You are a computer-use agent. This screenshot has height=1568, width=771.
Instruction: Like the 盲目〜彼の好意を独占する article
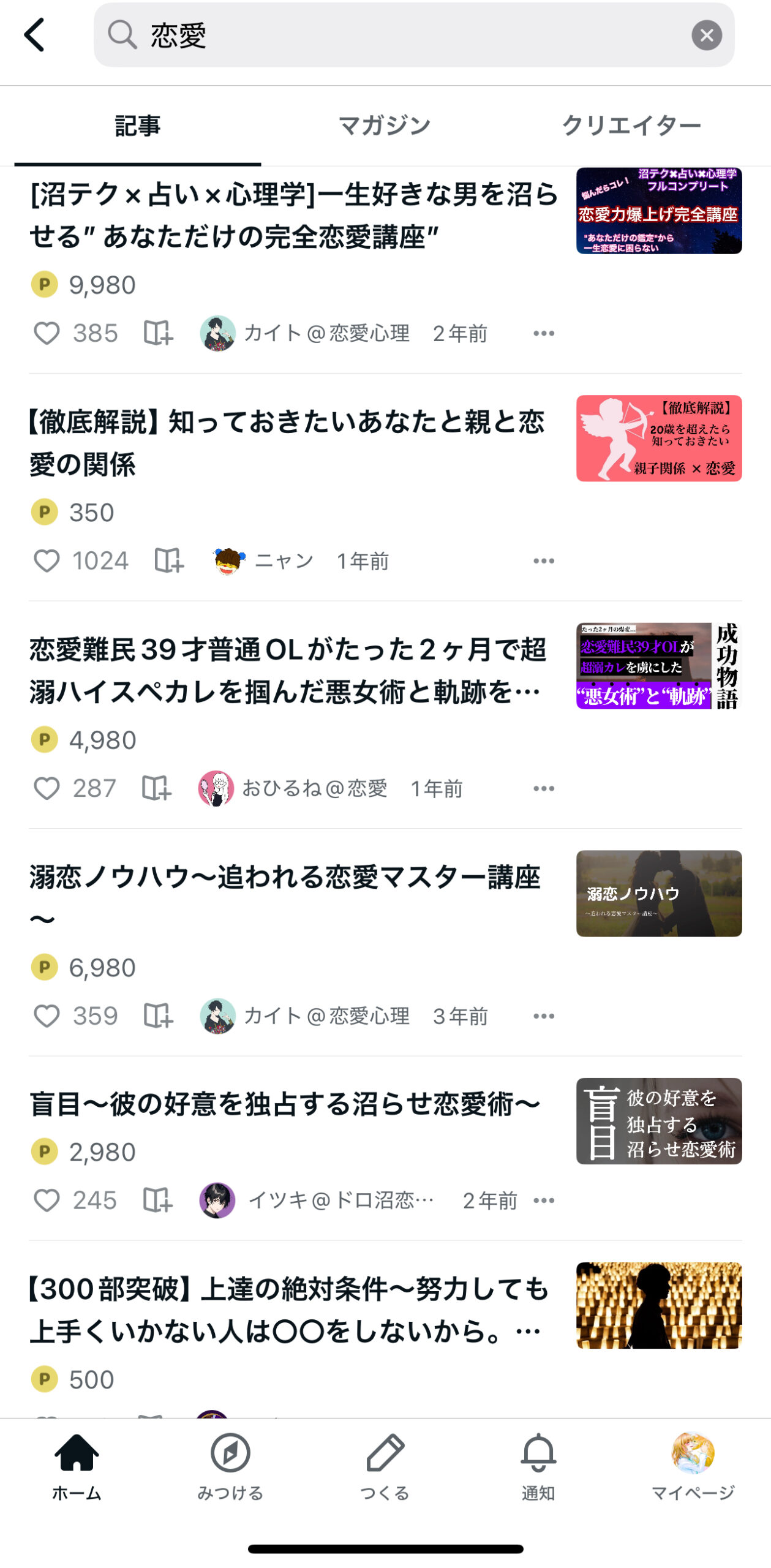47,1200
